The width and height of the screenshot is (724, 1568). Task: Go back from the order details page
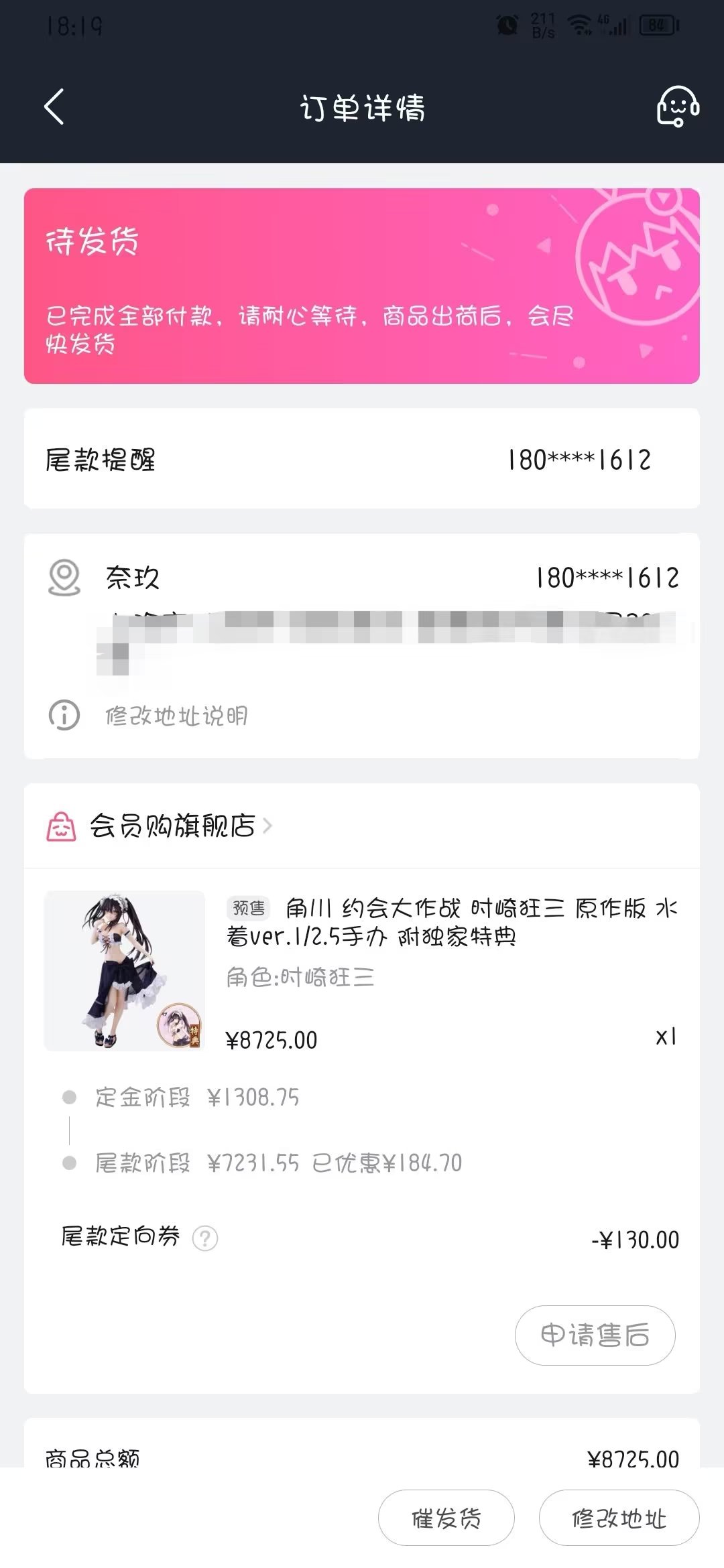pos(54,107)
